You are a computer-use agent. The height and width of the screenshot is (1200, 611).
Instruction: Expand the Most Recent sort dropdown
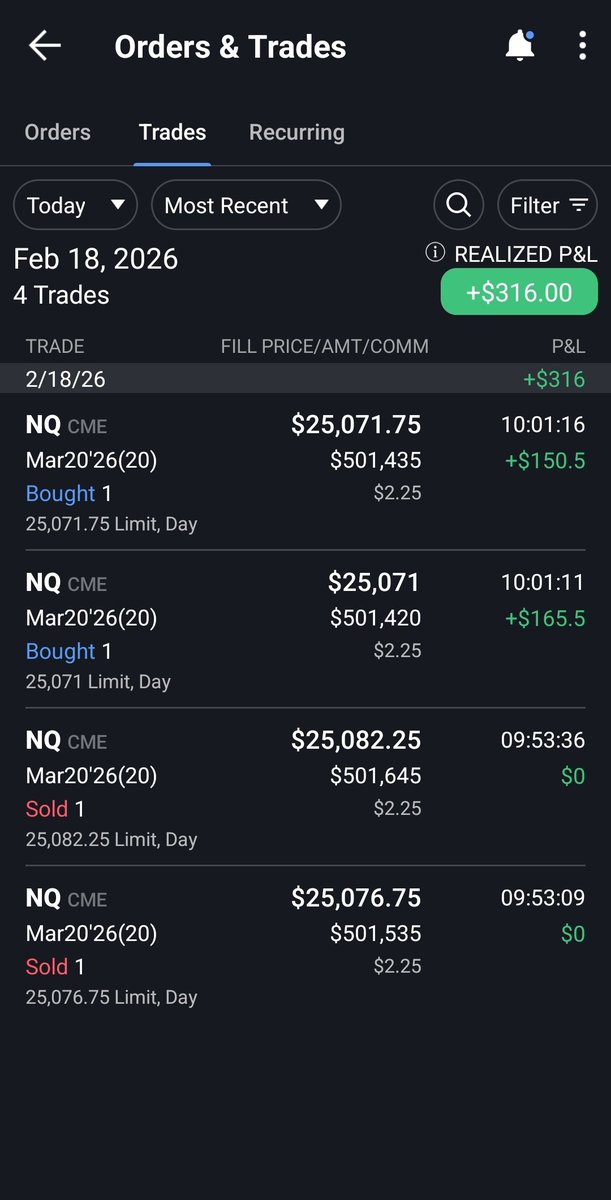click(x=245, y=205)
